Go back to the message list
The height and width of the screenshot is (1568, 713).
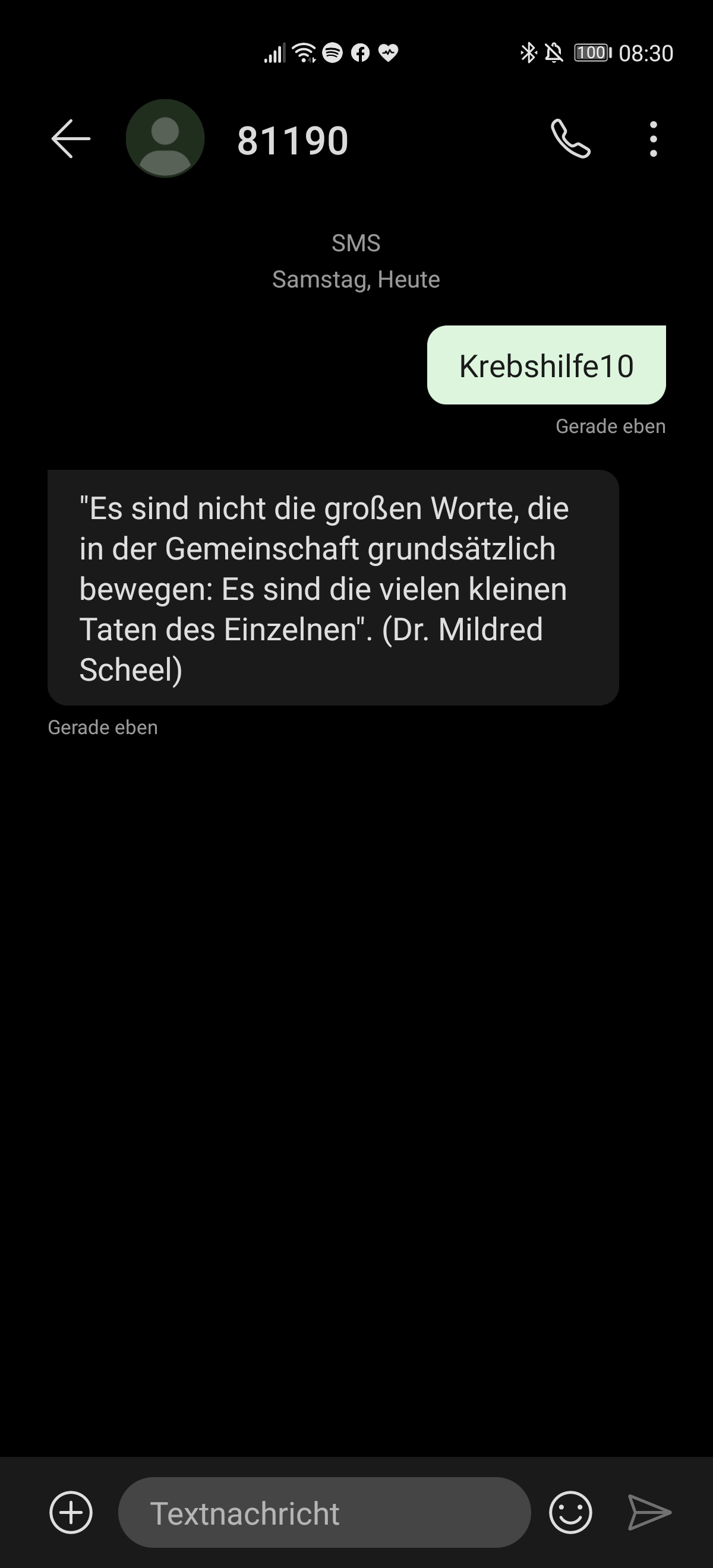coord(71,140)
